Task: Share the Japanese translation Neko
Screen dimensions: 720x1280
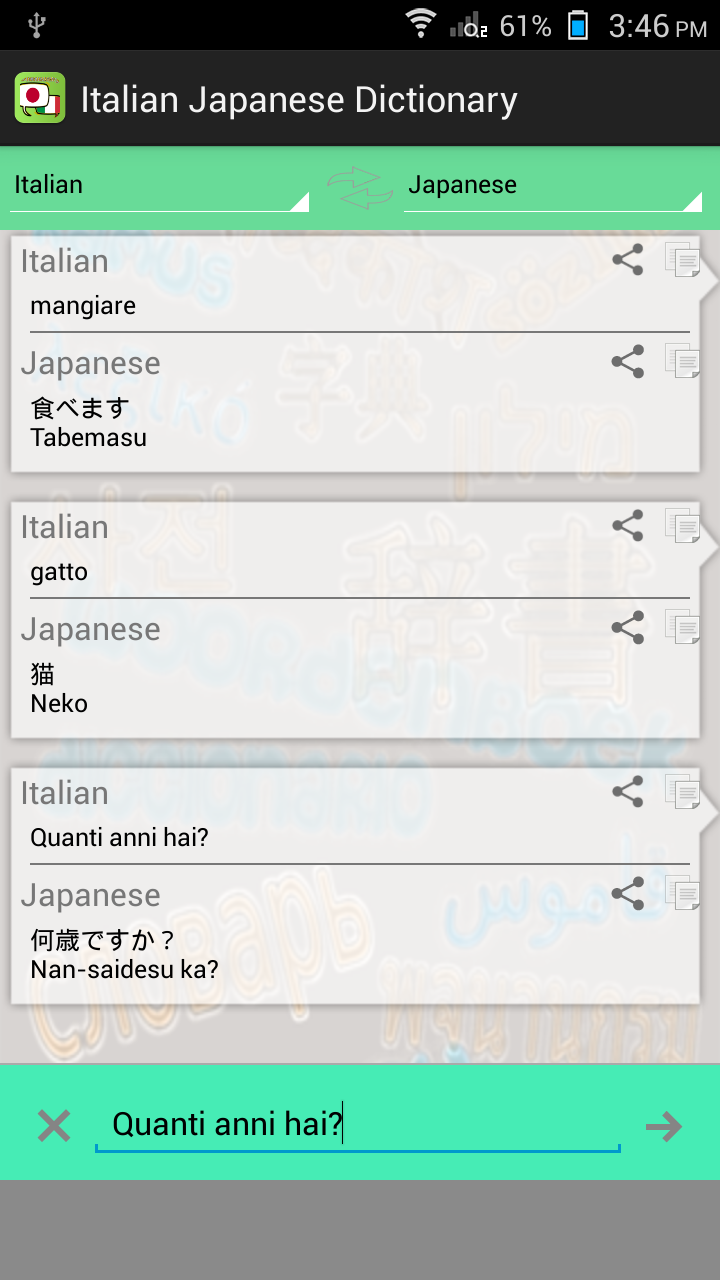Action: coord(627,628)
